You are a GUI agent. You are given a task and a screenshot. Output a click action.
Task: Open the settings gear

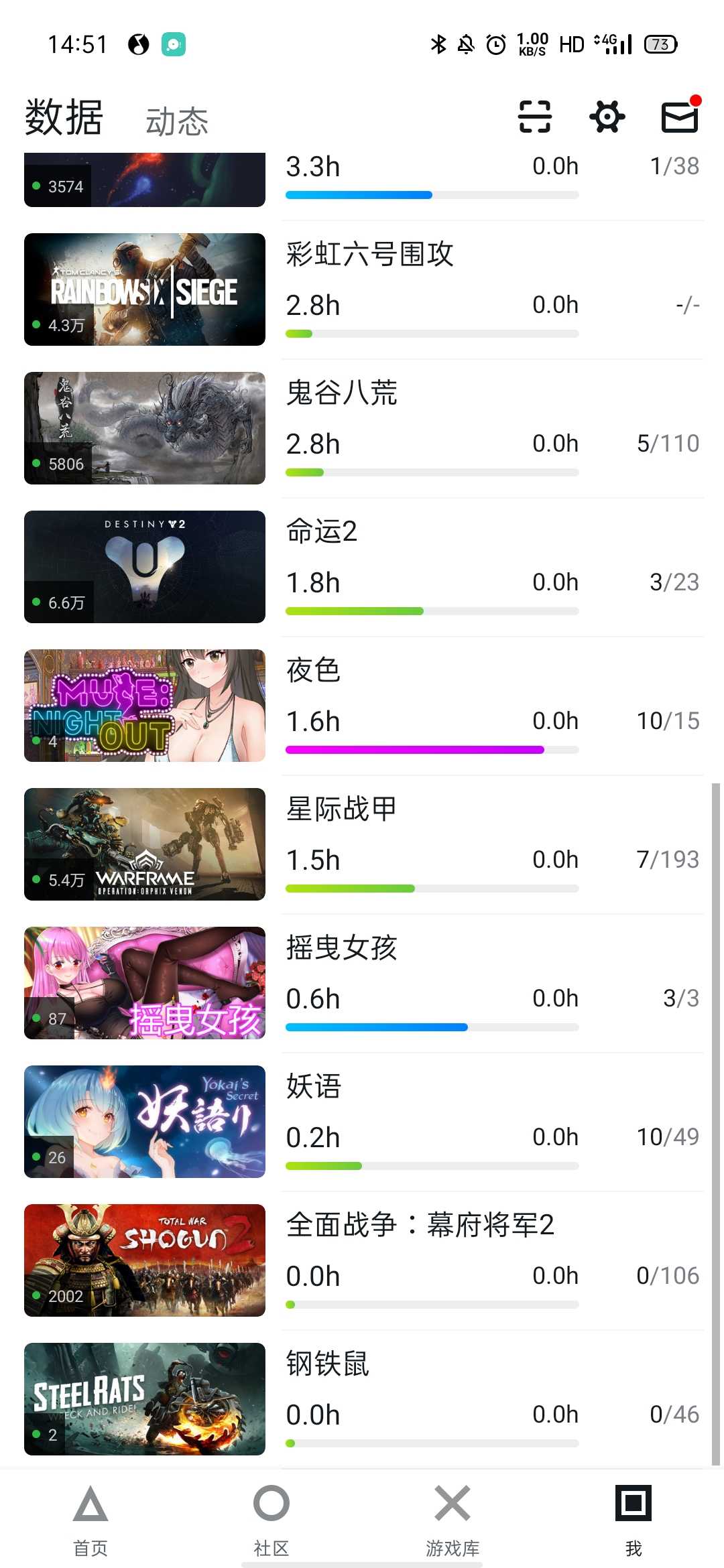pyautogui.click(x=607, y=117)
